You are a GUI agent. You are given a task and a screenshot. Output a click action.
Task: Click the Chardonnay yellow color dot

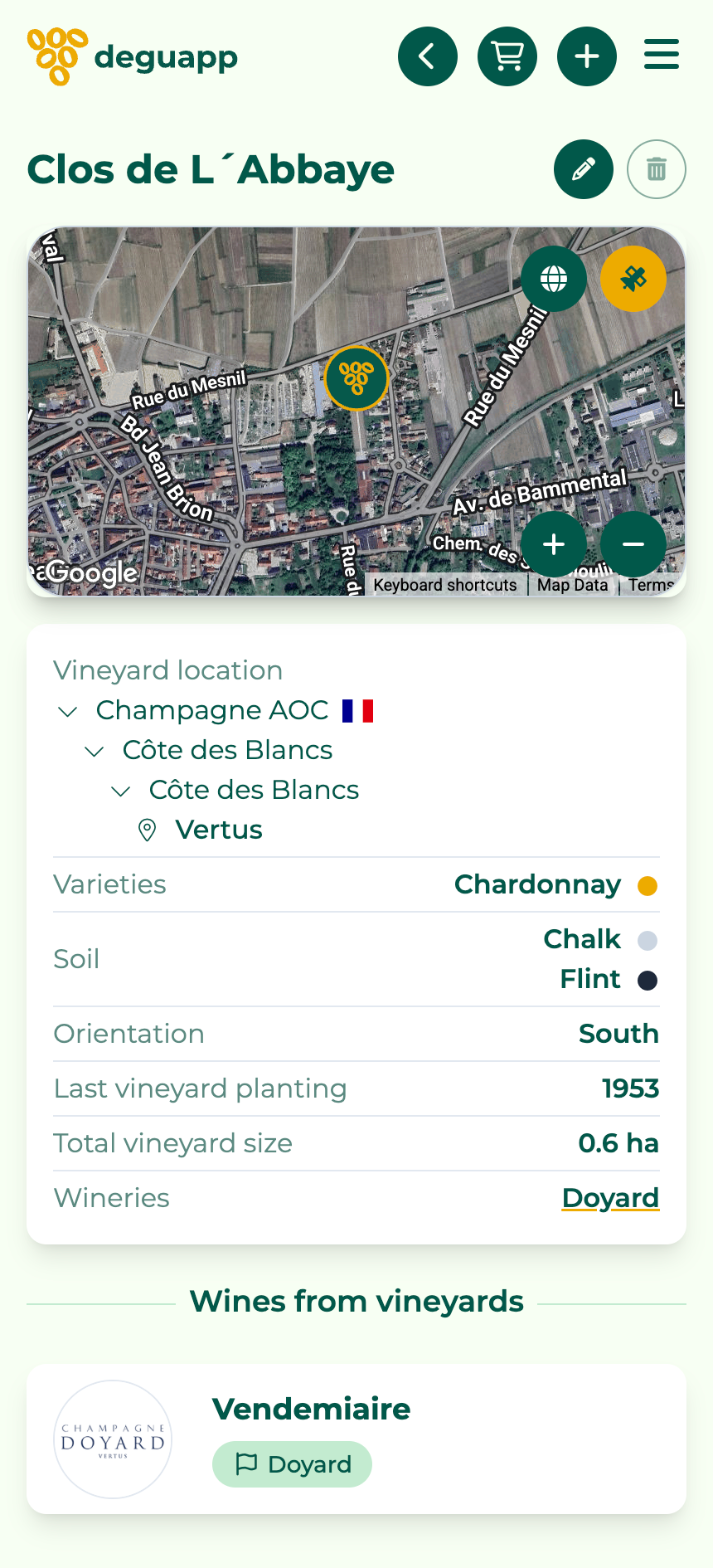(x=648, y=885)
